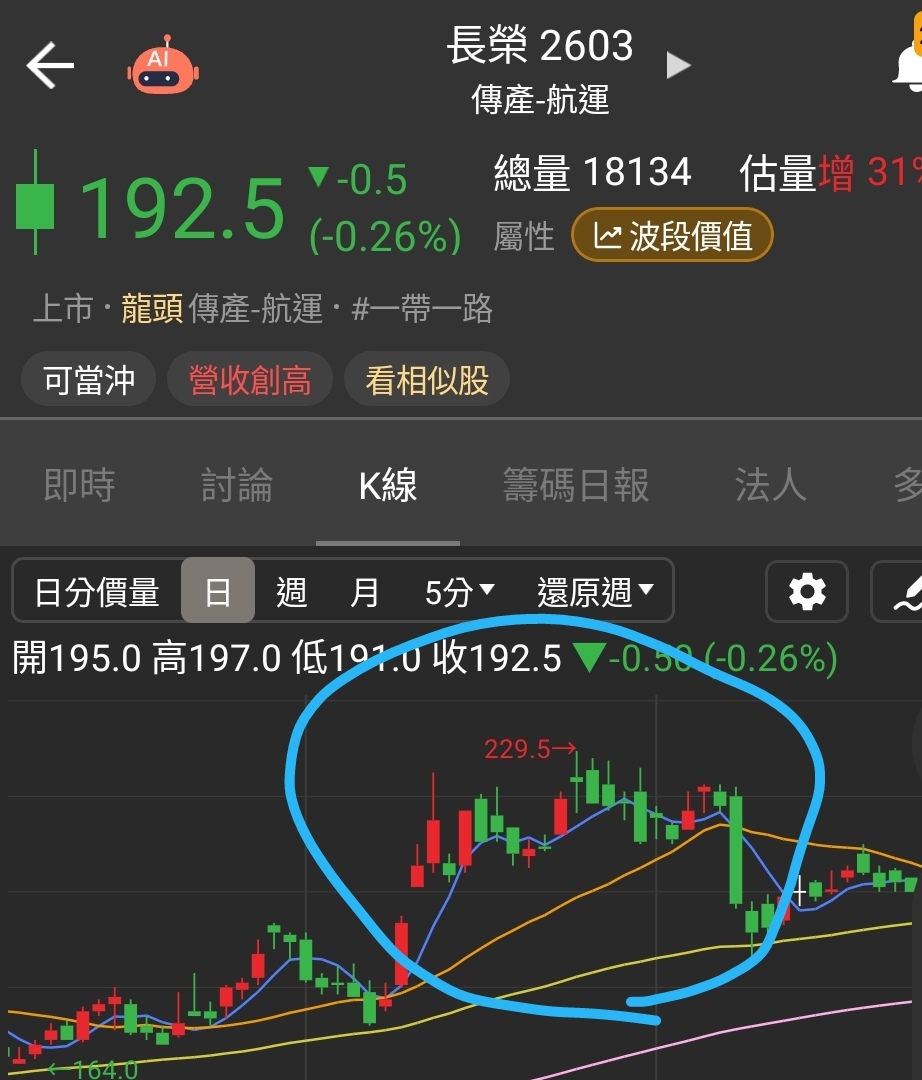Select the K線 tab

(388, 485)
